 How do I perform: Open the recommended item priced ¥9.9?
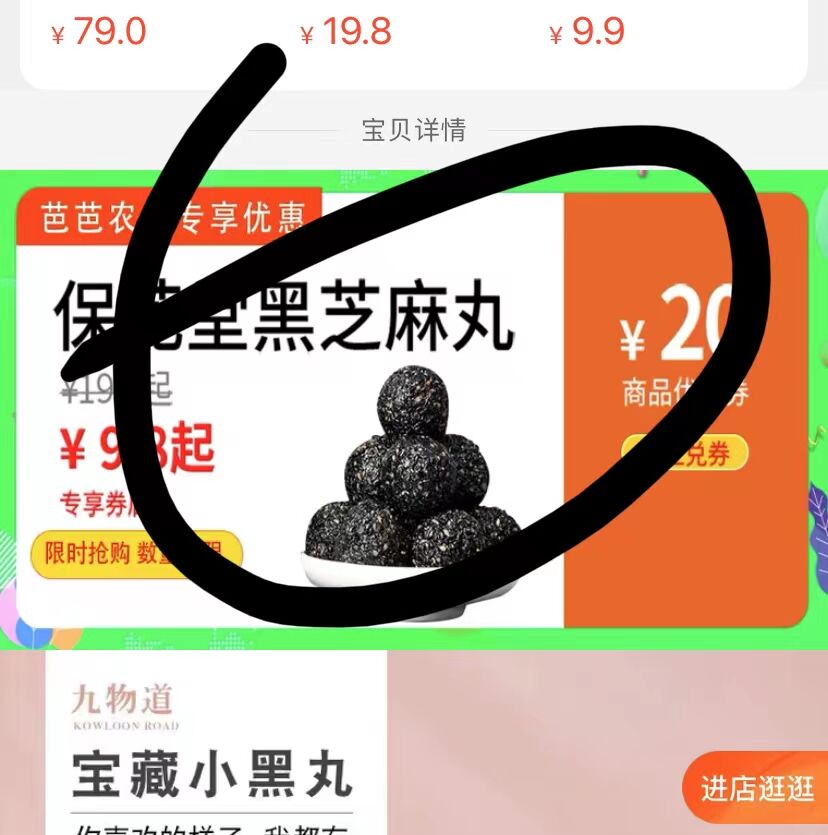[x=588, y=32]
